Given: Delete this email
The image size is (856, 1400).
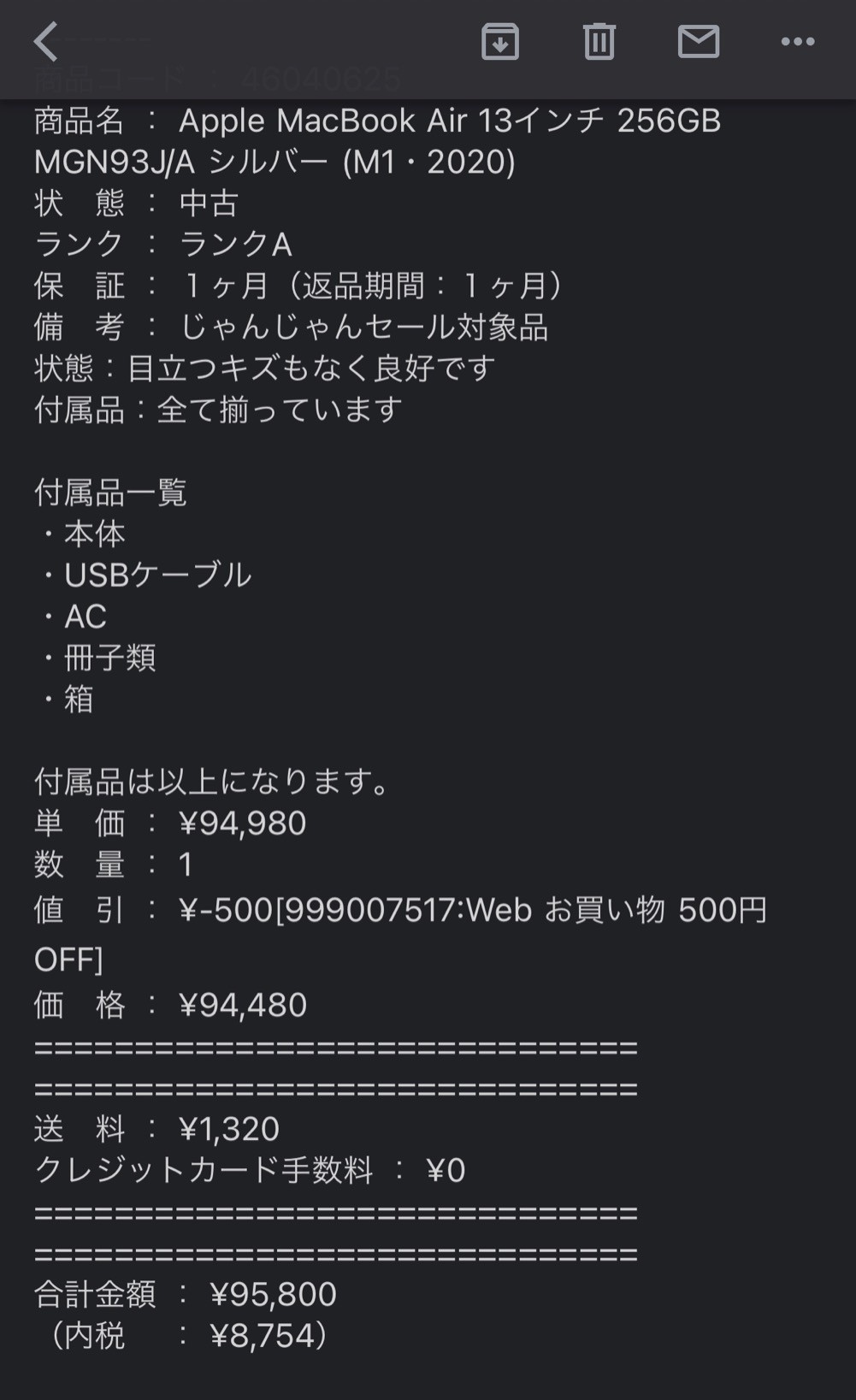Looking at the screenshot, I should [x=599, y=42].
